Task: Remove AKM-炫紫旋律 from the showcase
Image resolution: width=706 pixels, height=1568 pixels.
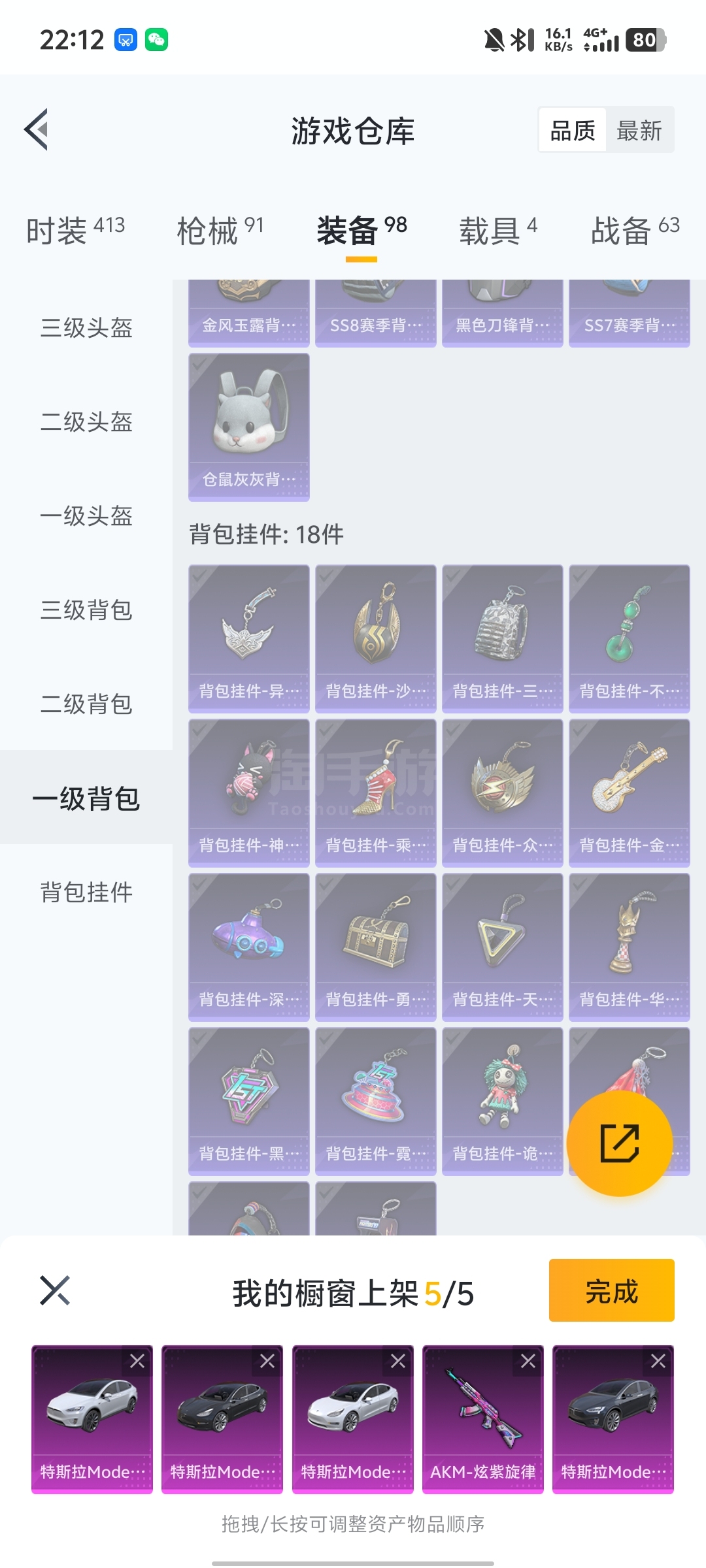Action: point(528,1361)
